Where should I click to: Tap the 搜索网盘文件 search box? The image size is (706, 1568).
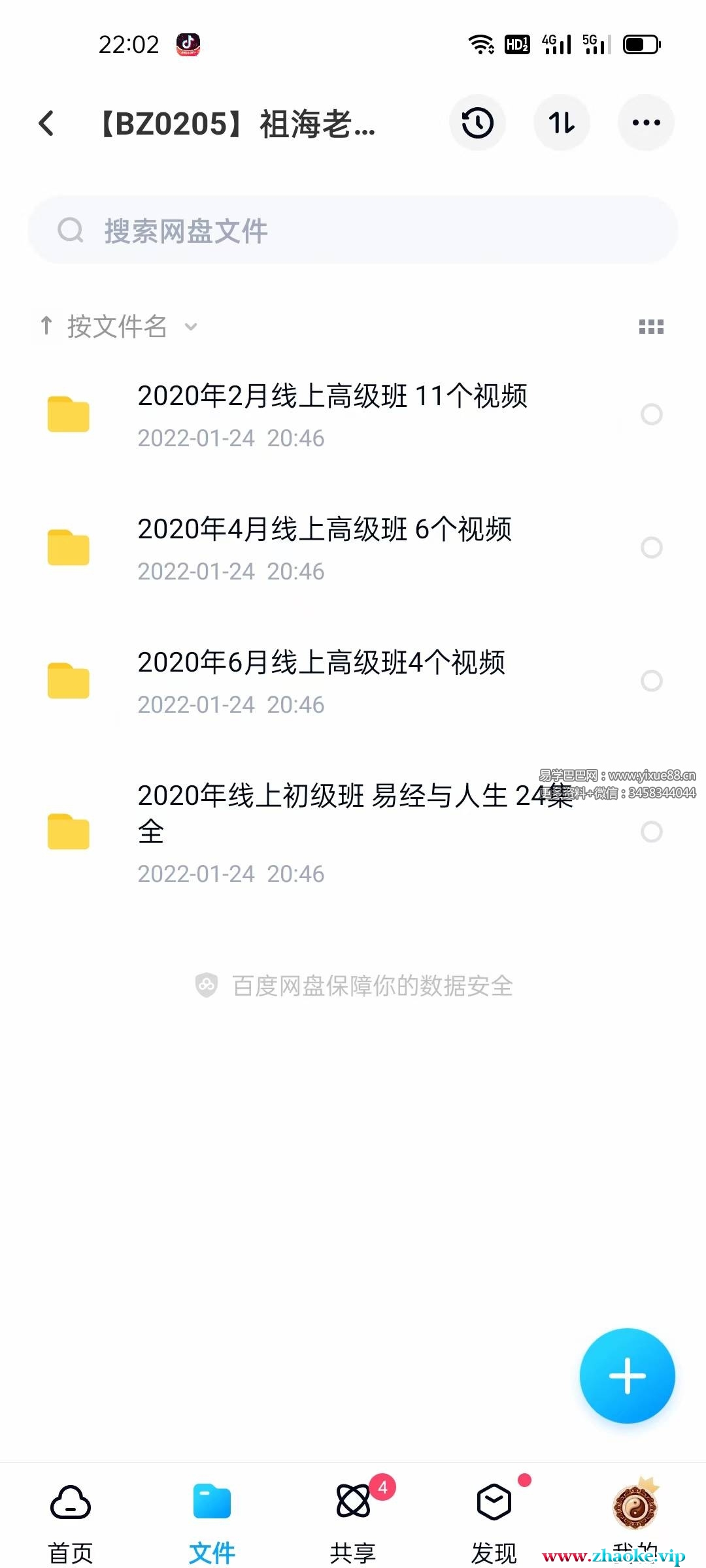click(353, 231)
